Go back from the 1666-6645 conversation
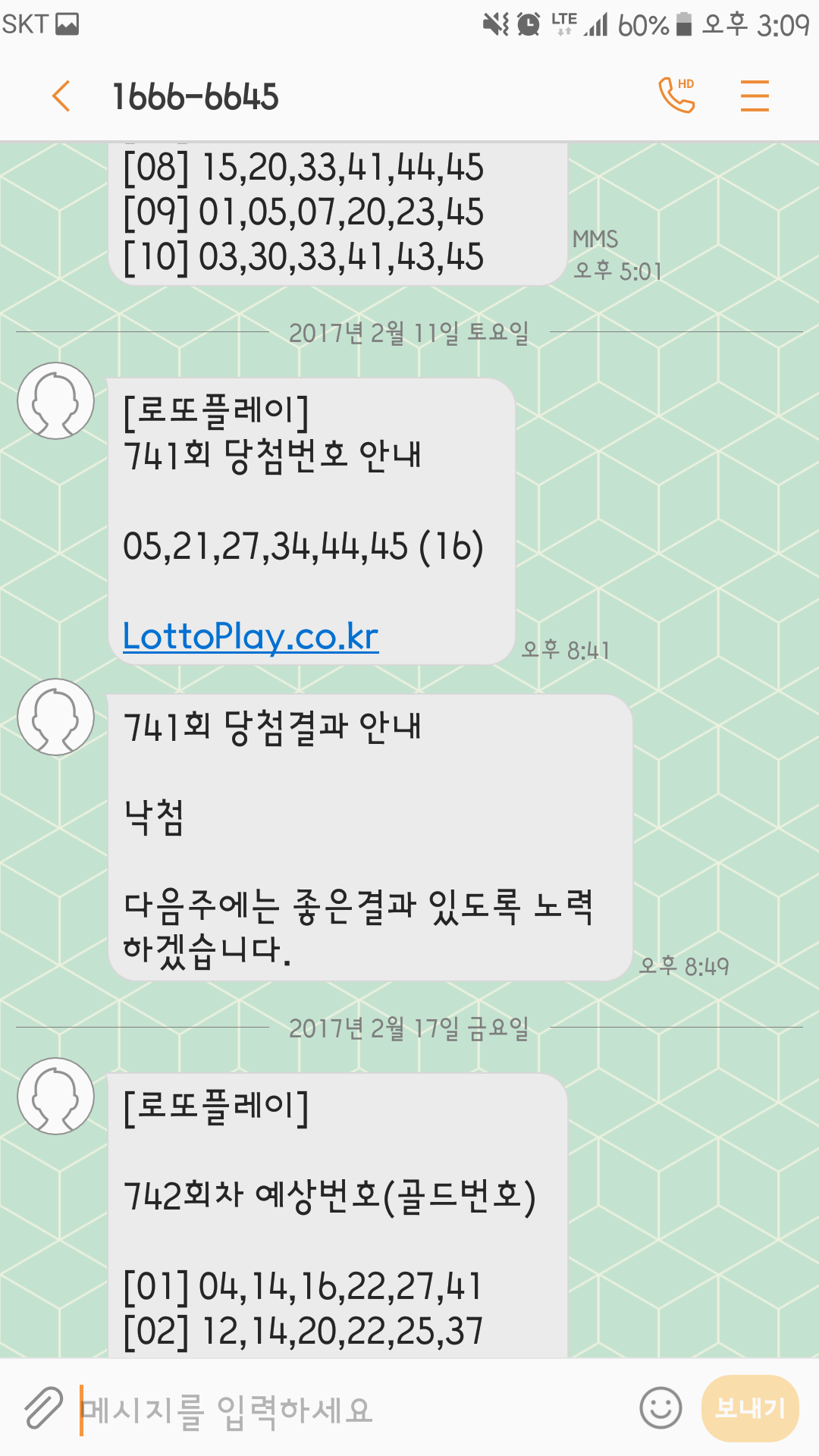The image size is (819, 1456). click(61, 96)
